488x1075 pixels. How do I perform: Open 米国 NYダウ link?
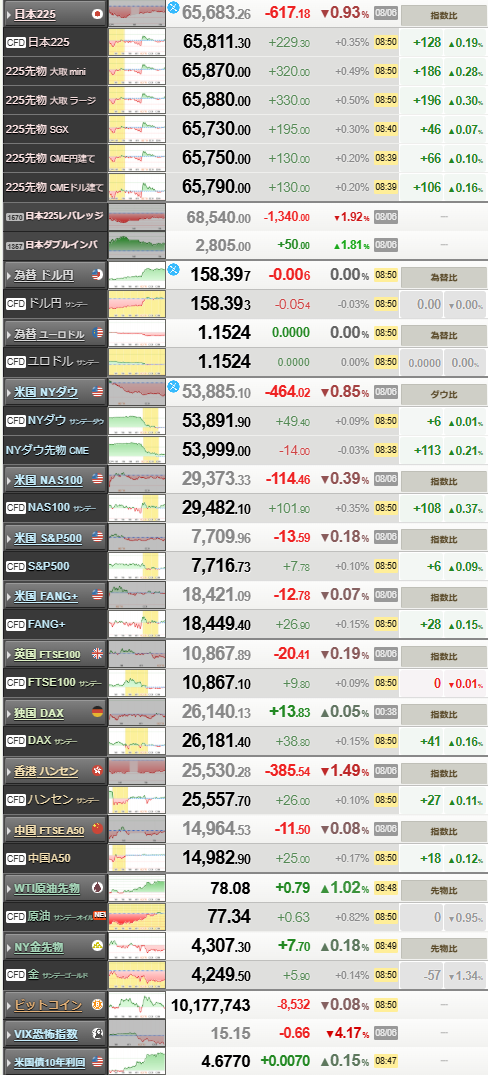46,392
